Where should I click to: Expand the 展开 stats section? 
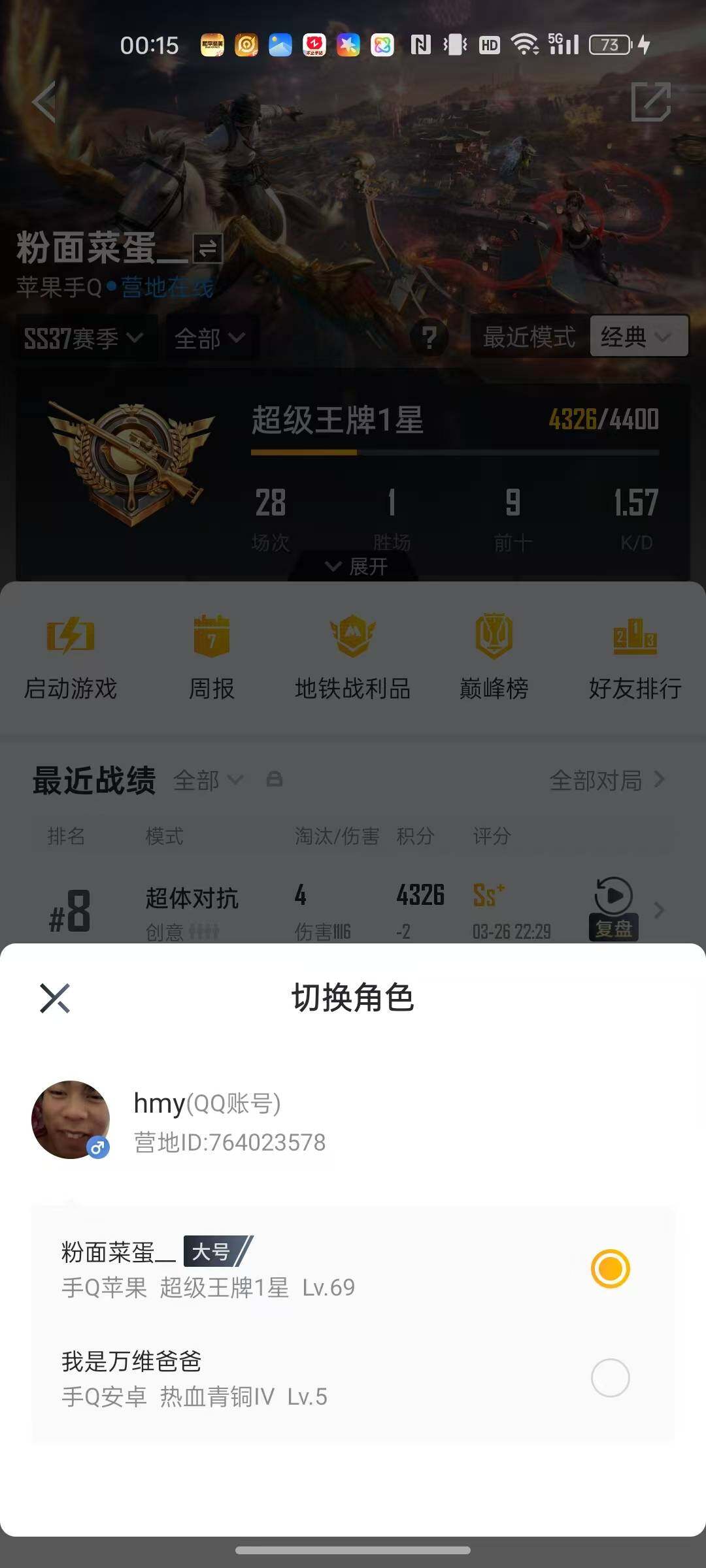(353, 567)
